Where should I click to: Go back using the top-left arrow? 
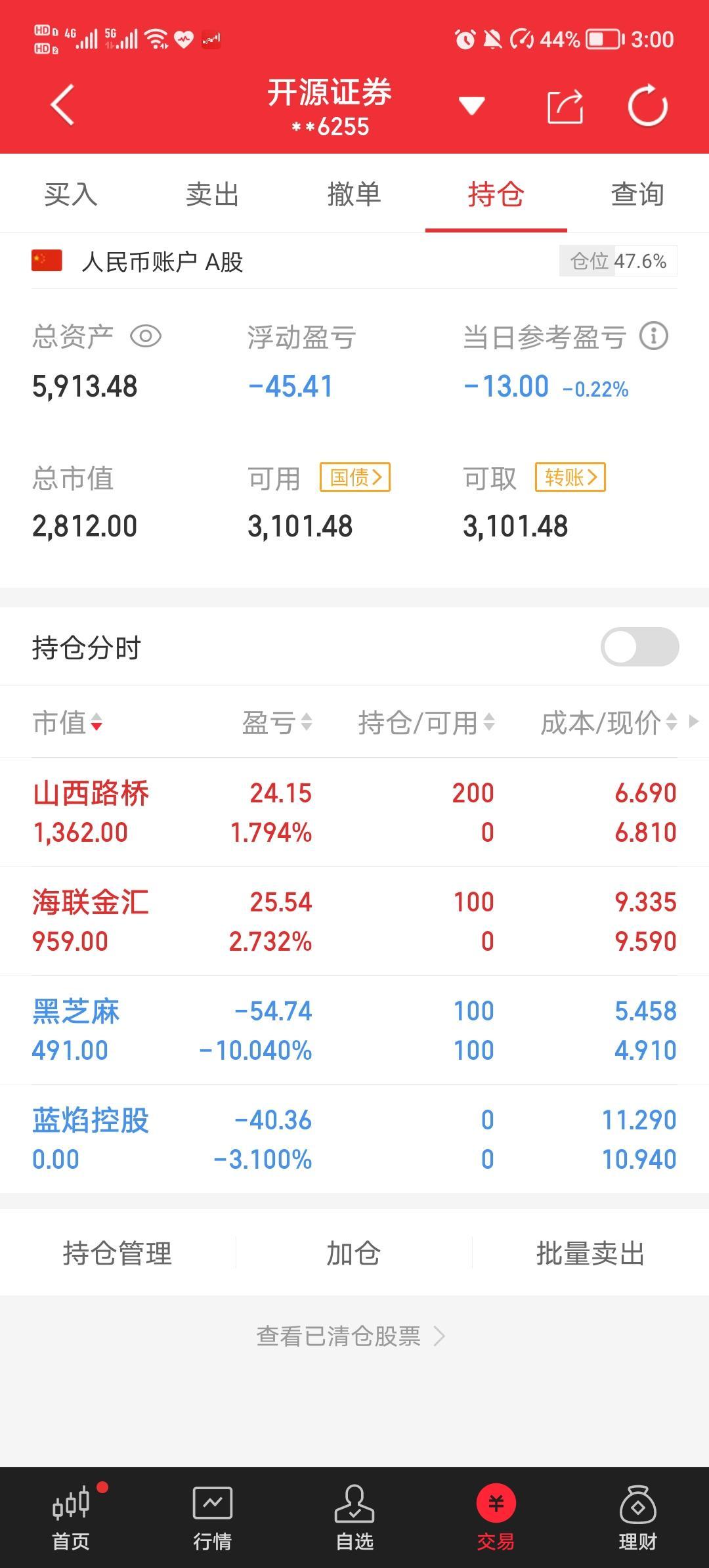[x=63, y=105]
